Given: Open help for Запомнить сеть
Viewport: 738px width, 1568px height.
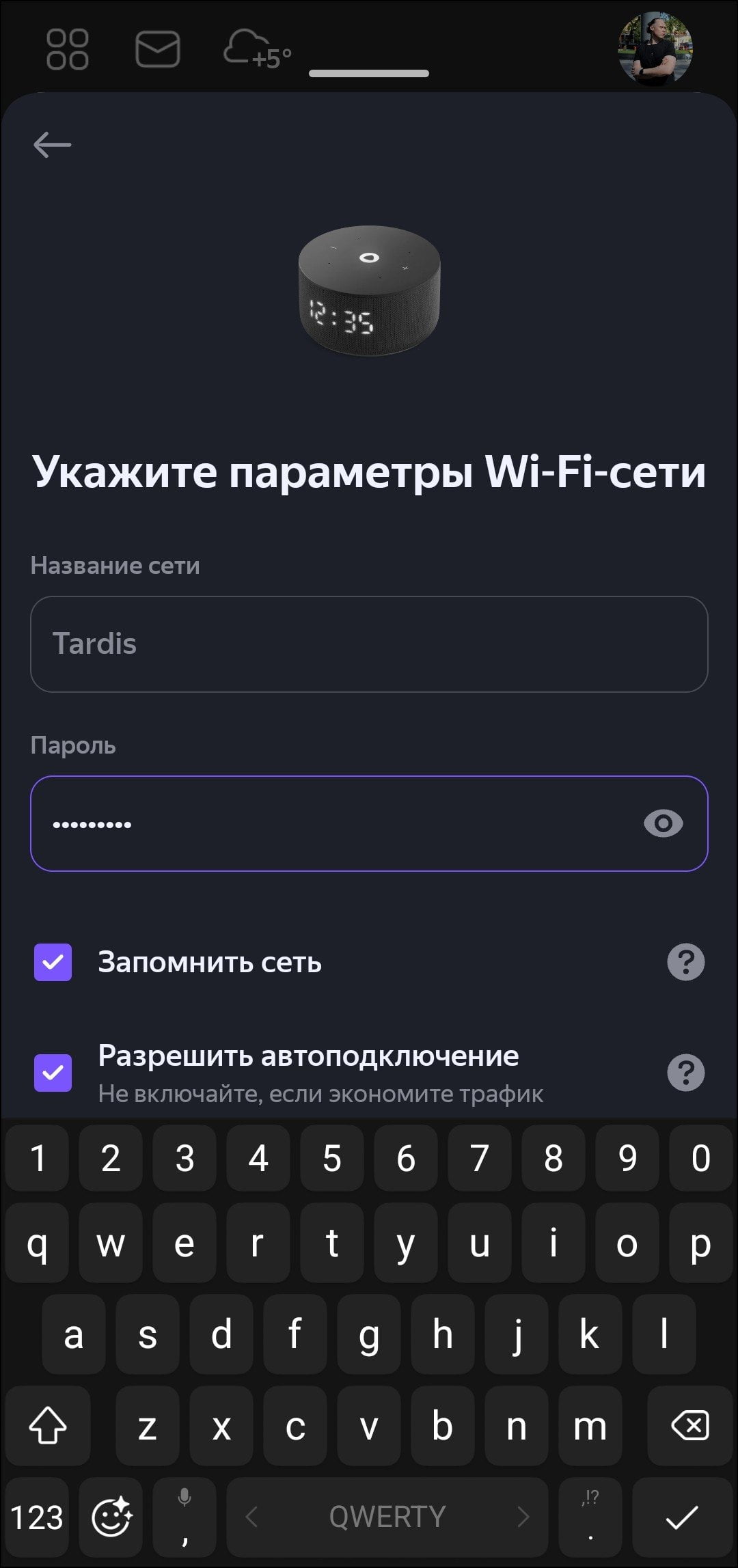Looking at the screenshot, I should 685,962.
